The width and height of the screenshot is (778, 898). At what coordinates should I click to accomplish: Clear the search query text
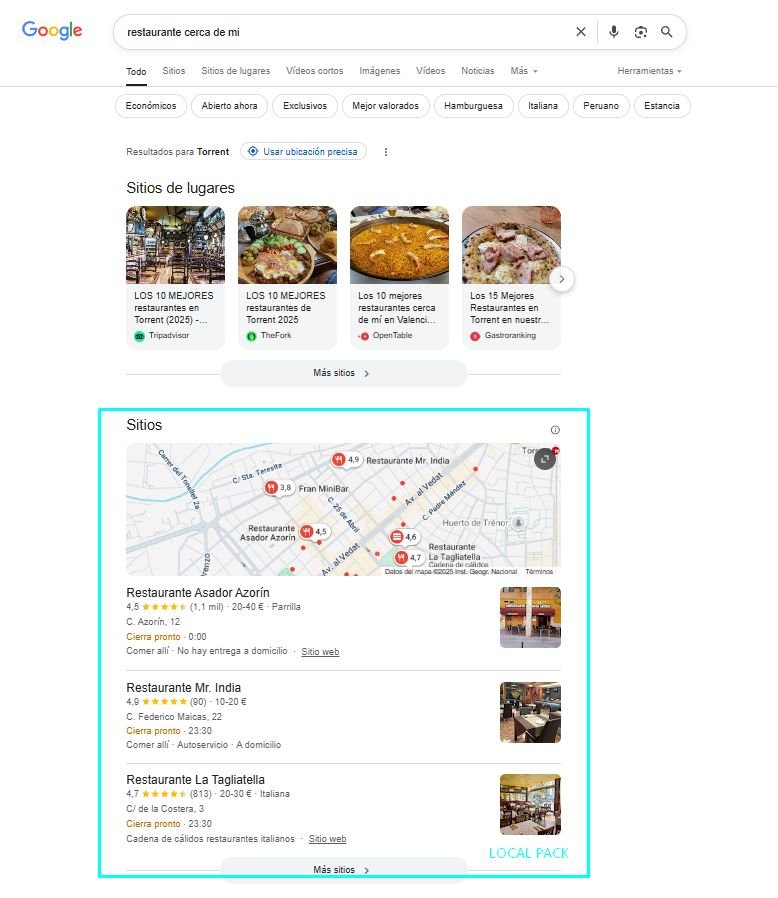tap(581, 32)
